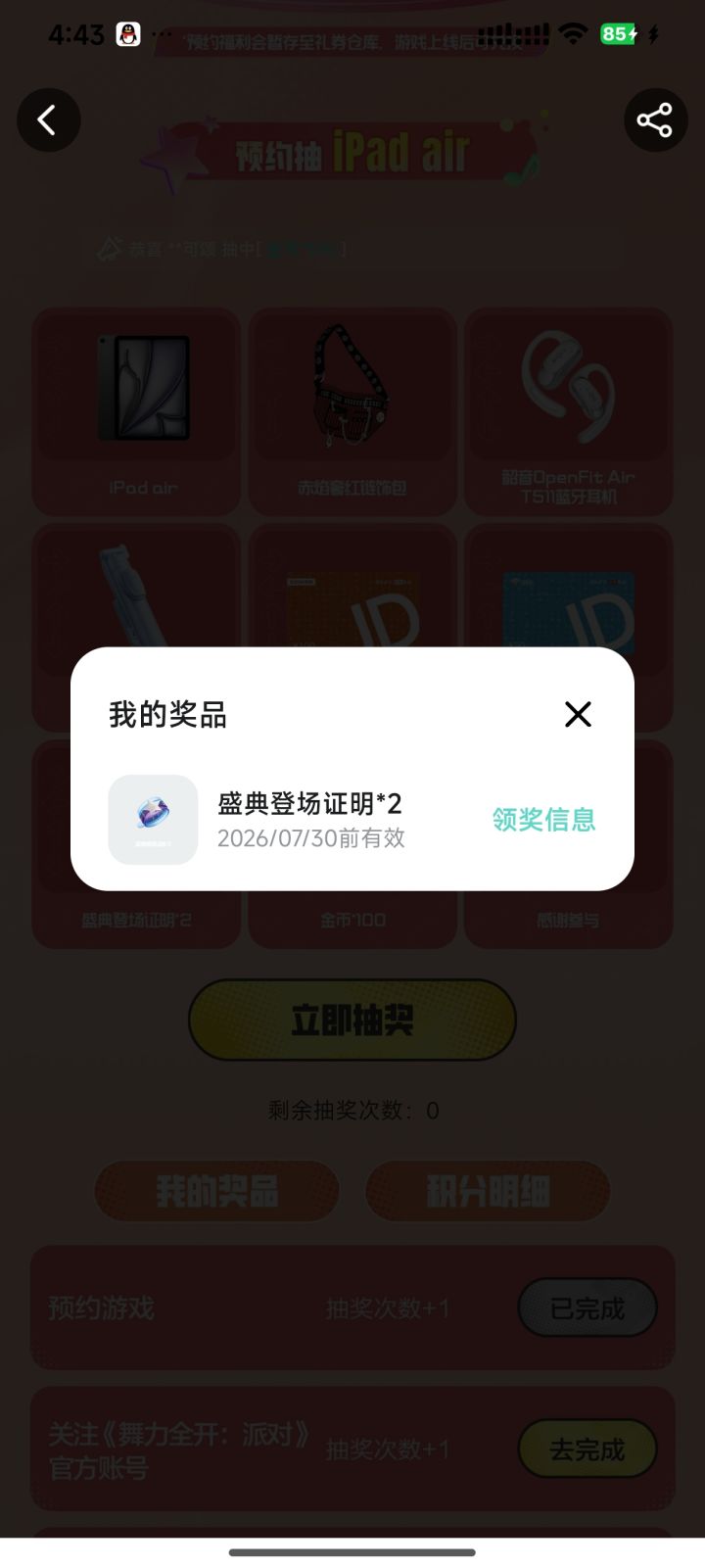The height and width of the screenshot is (1568, 705).
Task: Tap the 立即抽奖 draw button
Action: (x=352, y=1020)
